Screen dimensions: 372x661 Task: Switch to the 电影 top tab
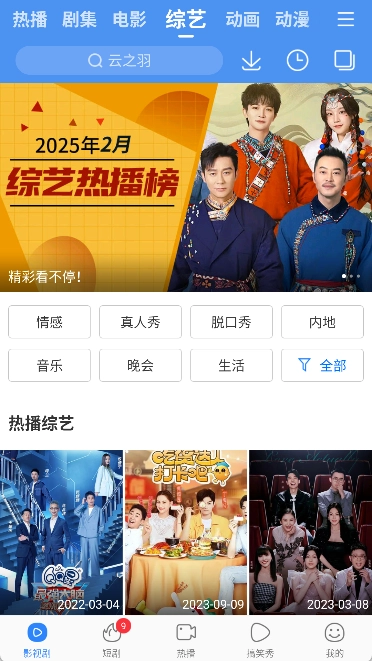tap(129, 19)
